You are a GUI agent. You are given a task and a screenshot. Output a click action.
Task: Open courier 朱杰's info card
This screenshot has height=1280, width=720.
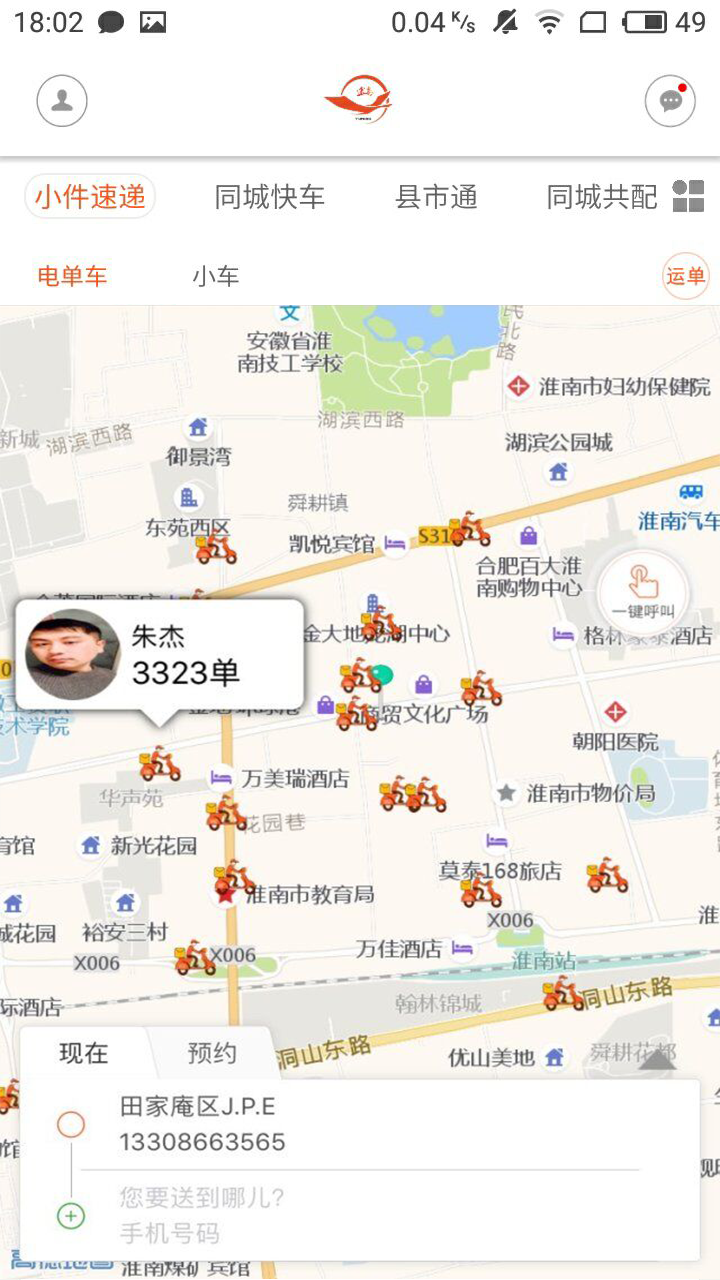pyautogui.click(x=160, y=654)
